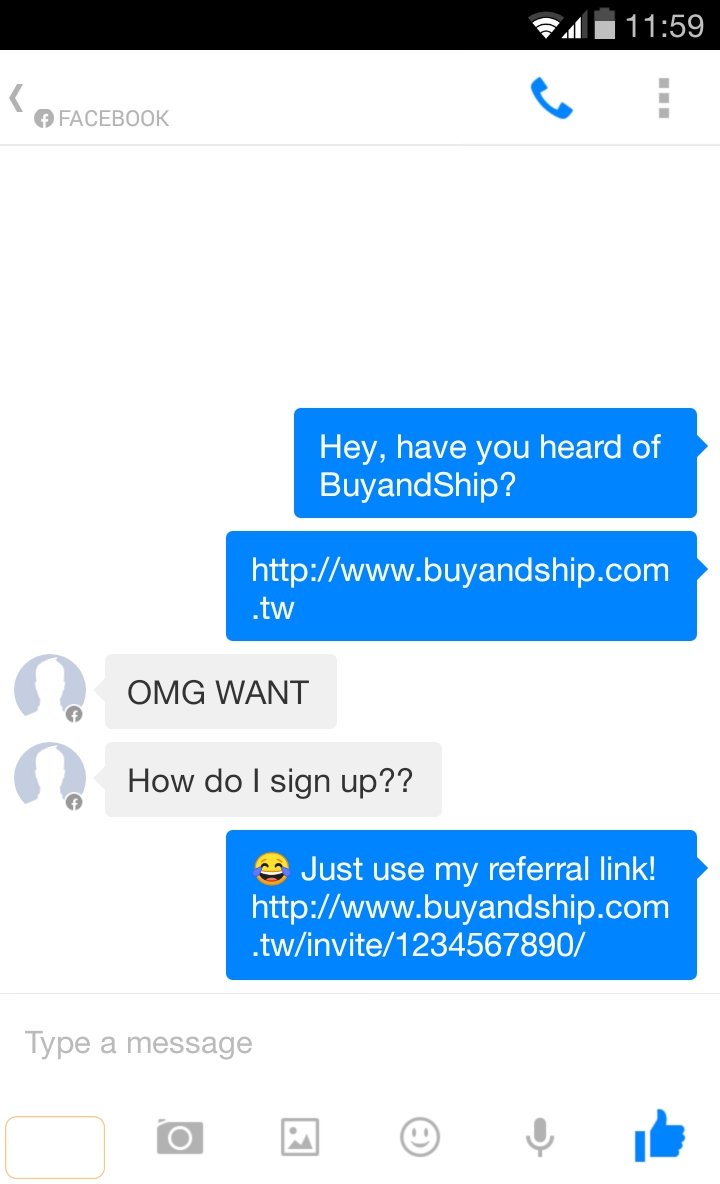Start a voice call
The image size is (720, 1184).
tap(551, 99)
